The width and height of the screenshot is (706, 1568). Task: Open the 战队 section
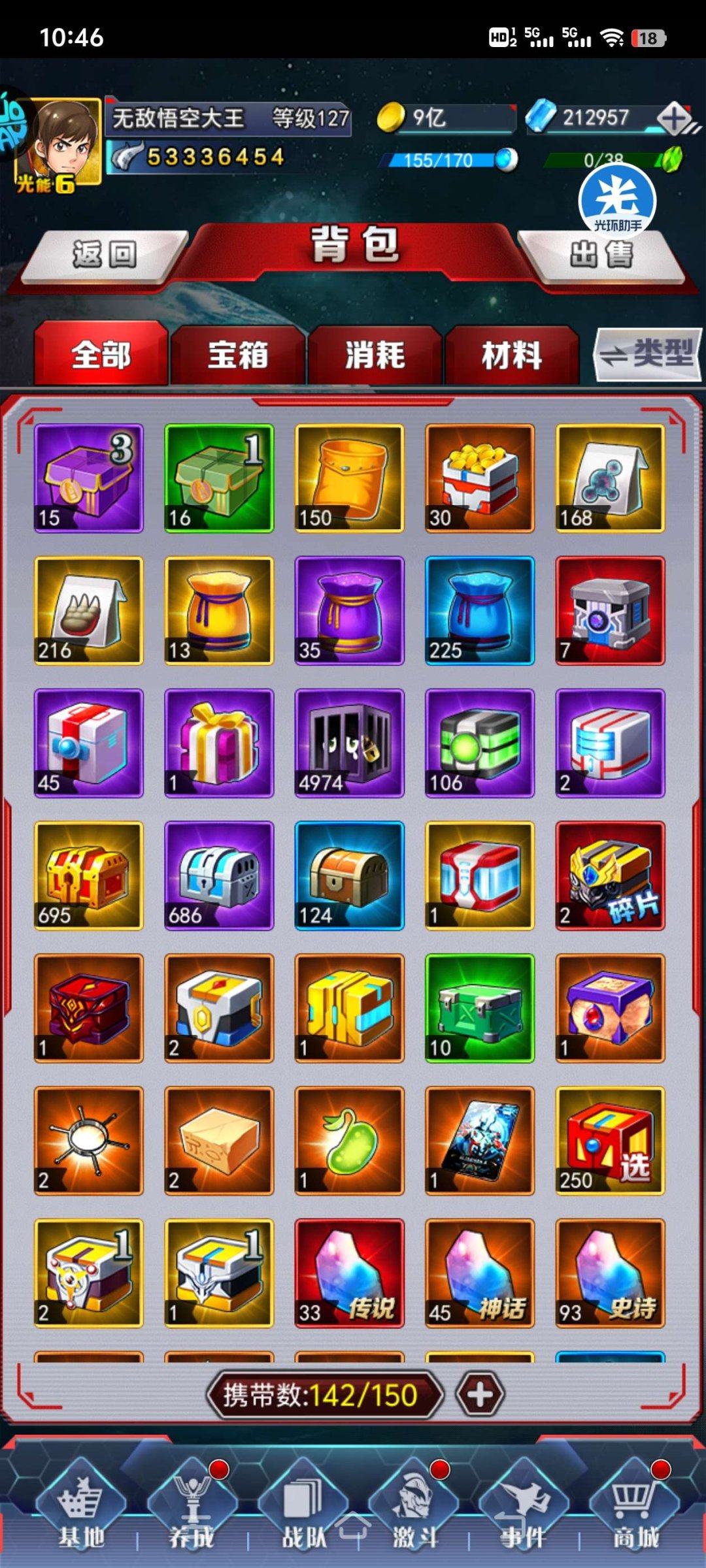click(303, 1509)
